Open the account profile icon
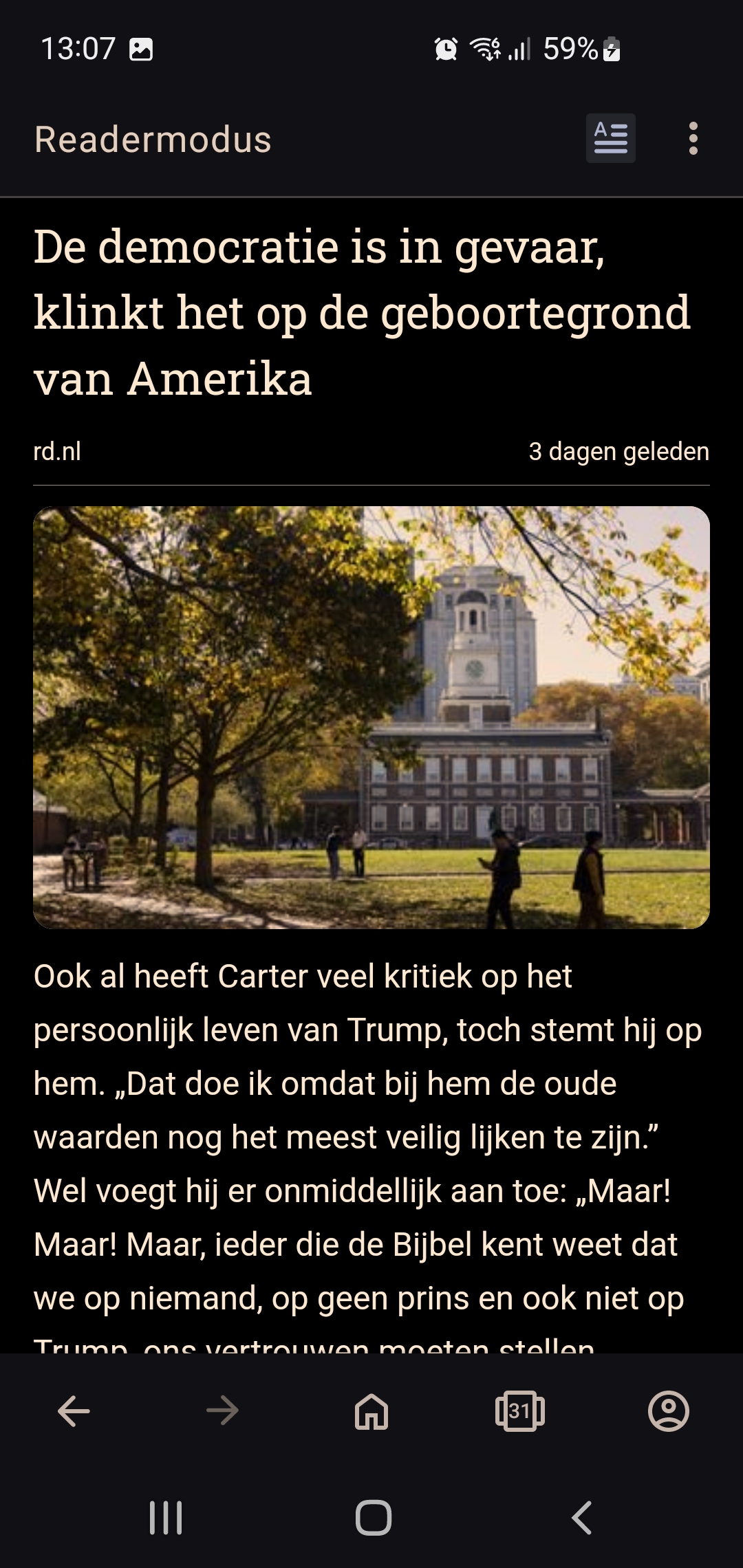Screen dimensions: 743x1568 (x=669, y=1411)
